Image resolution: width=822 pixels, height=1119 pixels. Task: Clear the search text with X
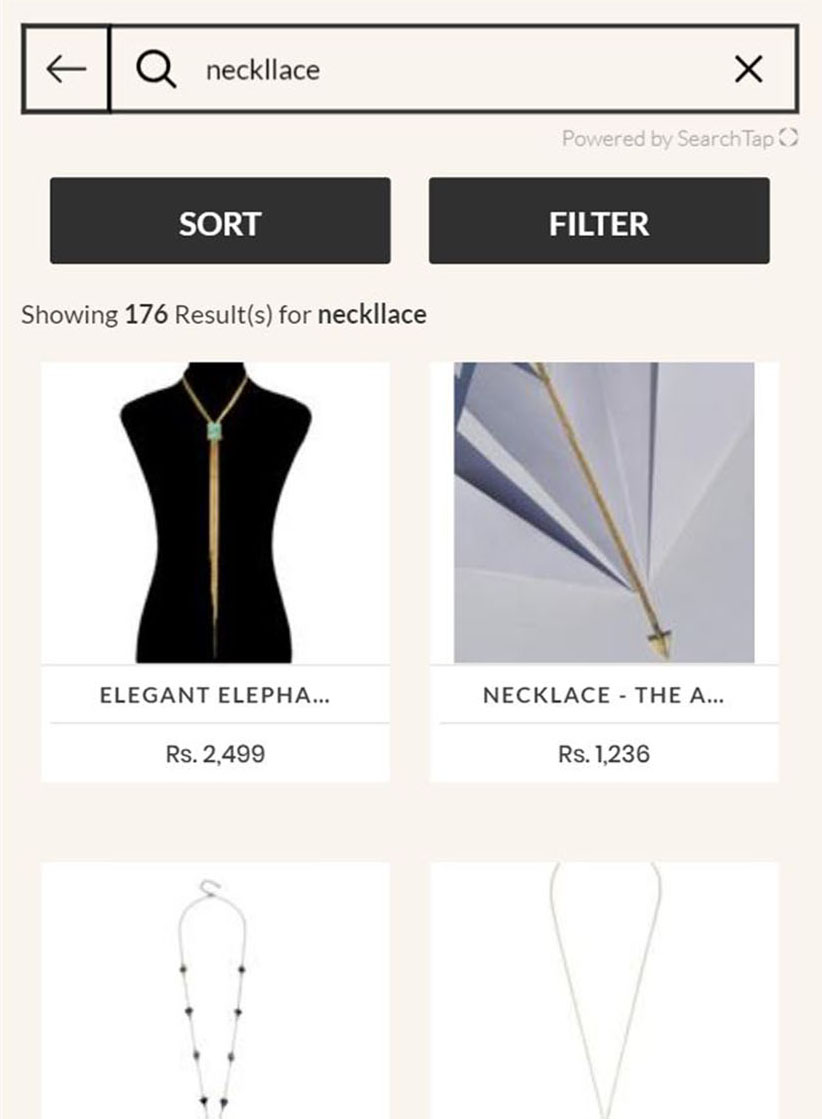pos(748,69)
